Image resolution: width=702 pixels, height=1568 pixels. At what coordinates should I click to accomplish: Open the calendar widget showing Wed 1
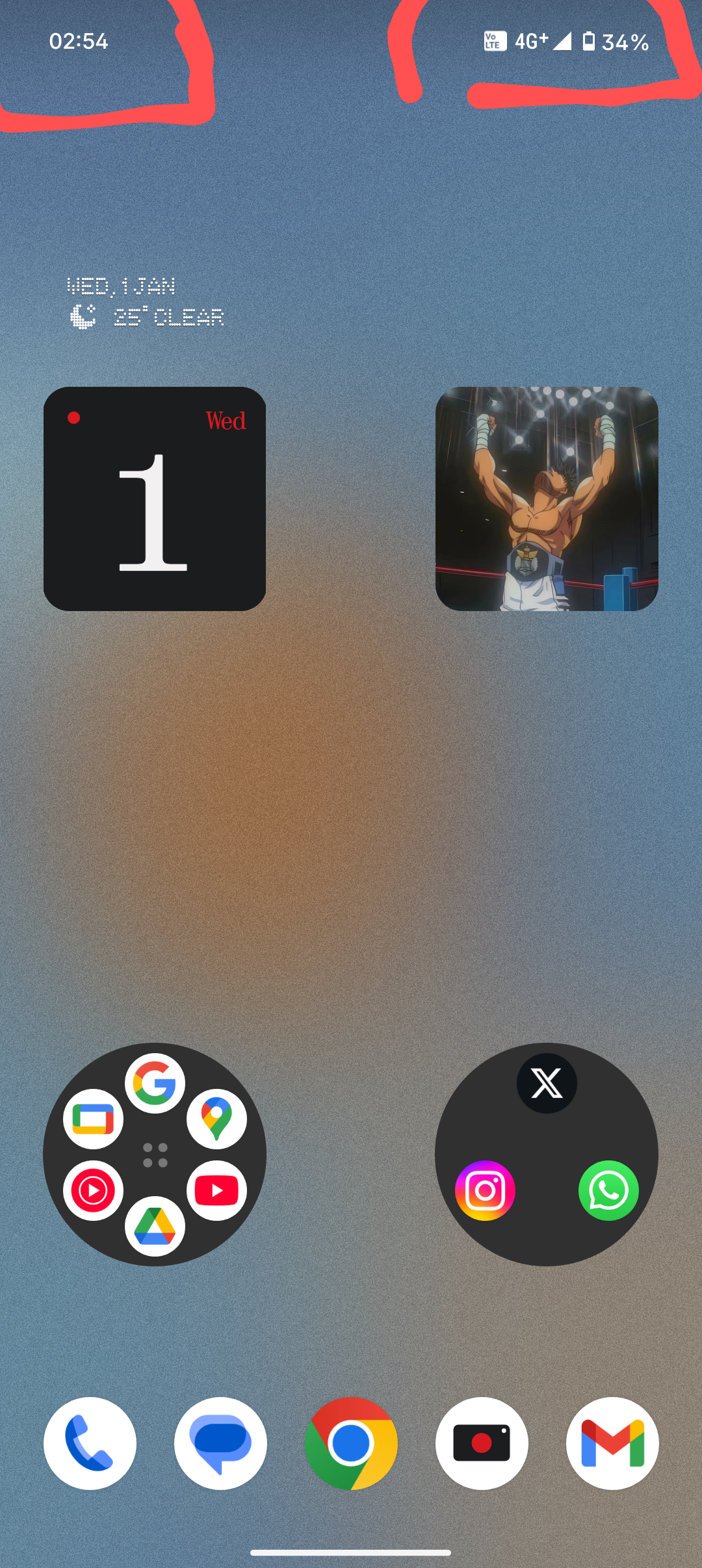pyautogui.click(x=155, y=499)
